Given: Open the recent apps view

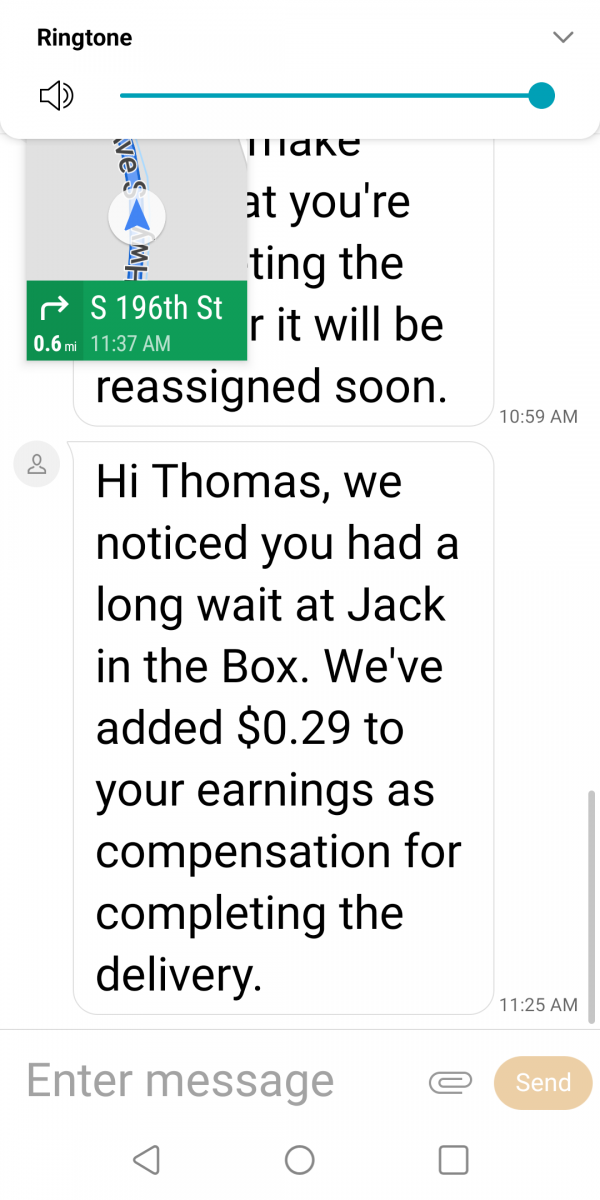Looking at the screenshot, I should point(454,1159).
